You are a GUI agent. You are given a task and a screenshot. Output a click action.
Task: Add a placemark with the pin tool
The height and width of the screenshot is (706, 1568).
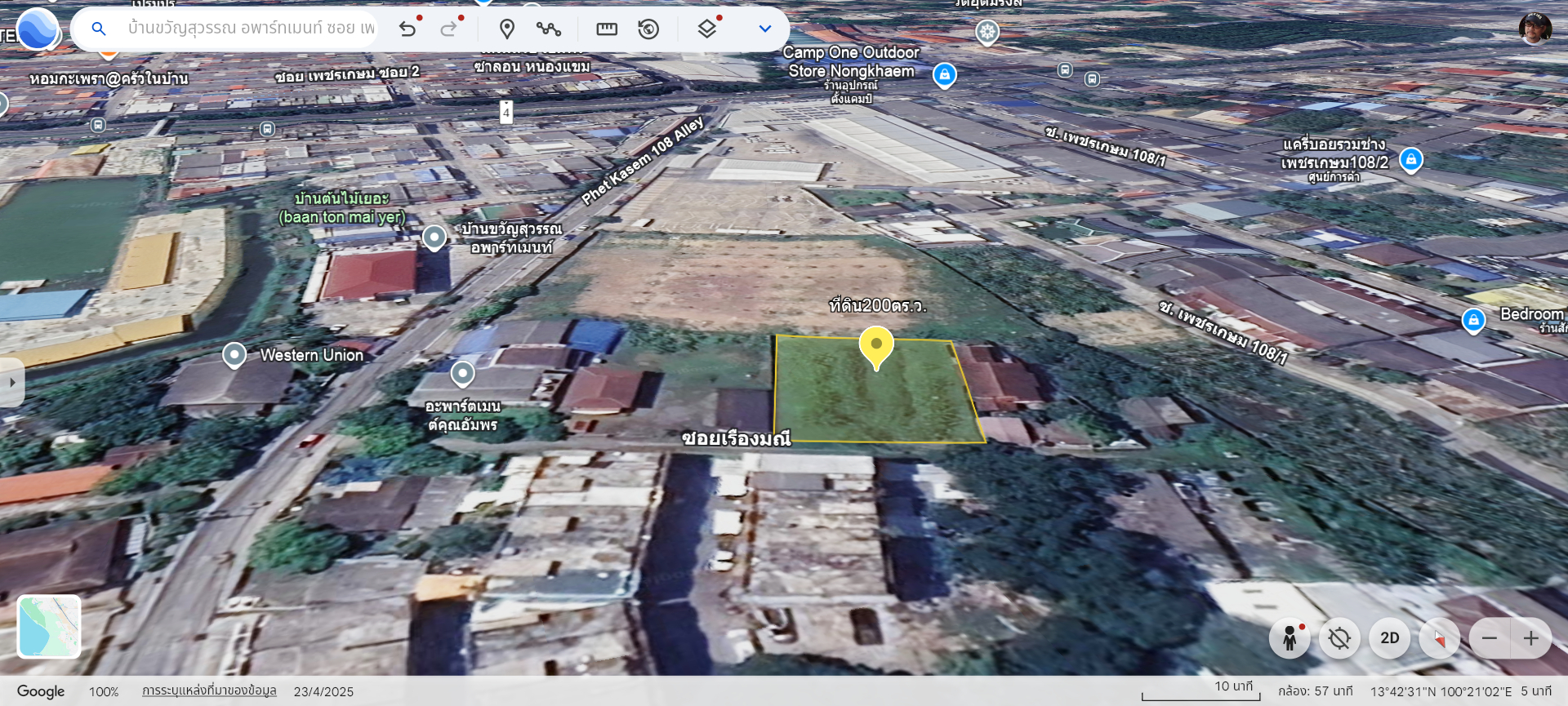click(x=507, y=29)
